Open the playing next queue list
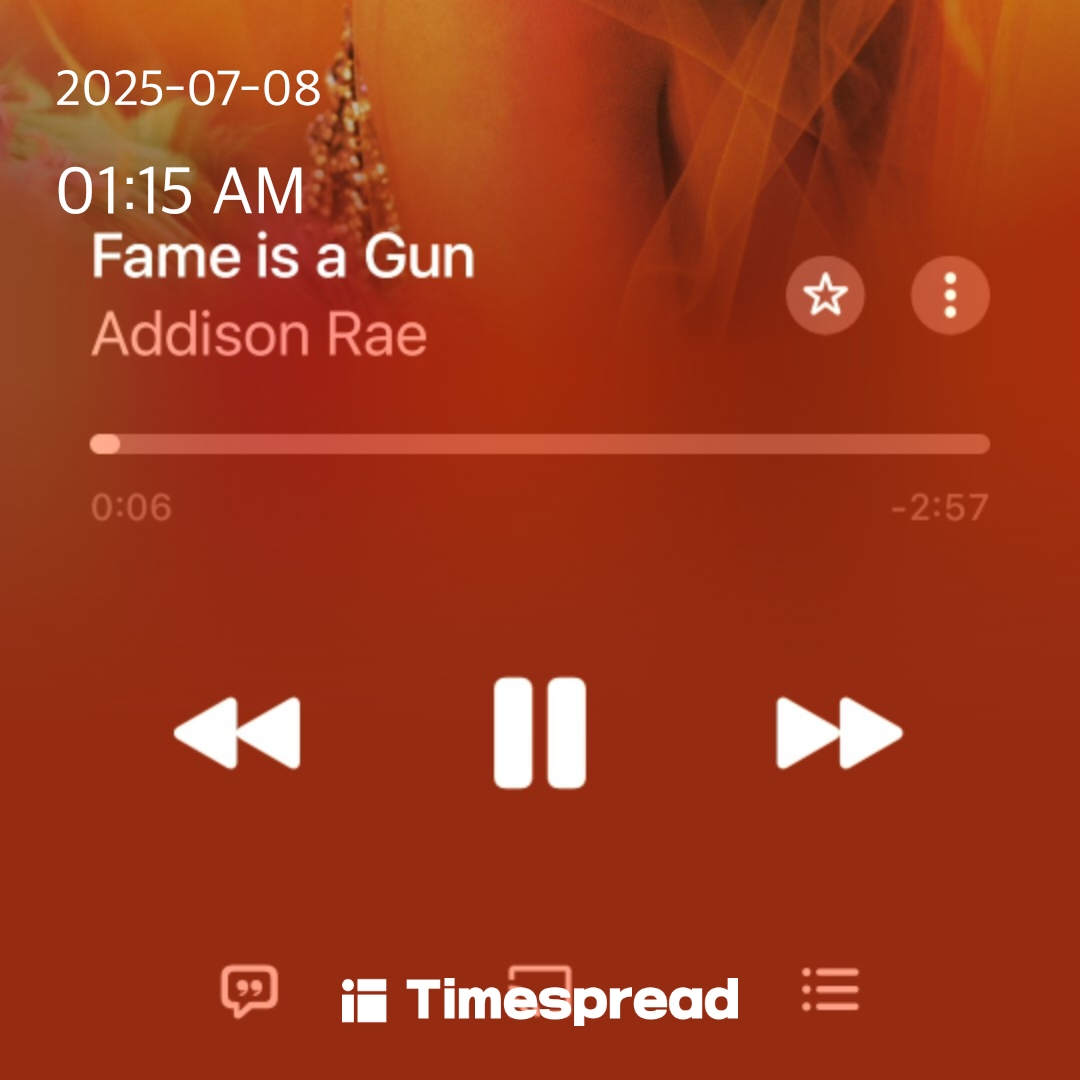This screenshot has height=1080, width=1080. tap(830, 990)
